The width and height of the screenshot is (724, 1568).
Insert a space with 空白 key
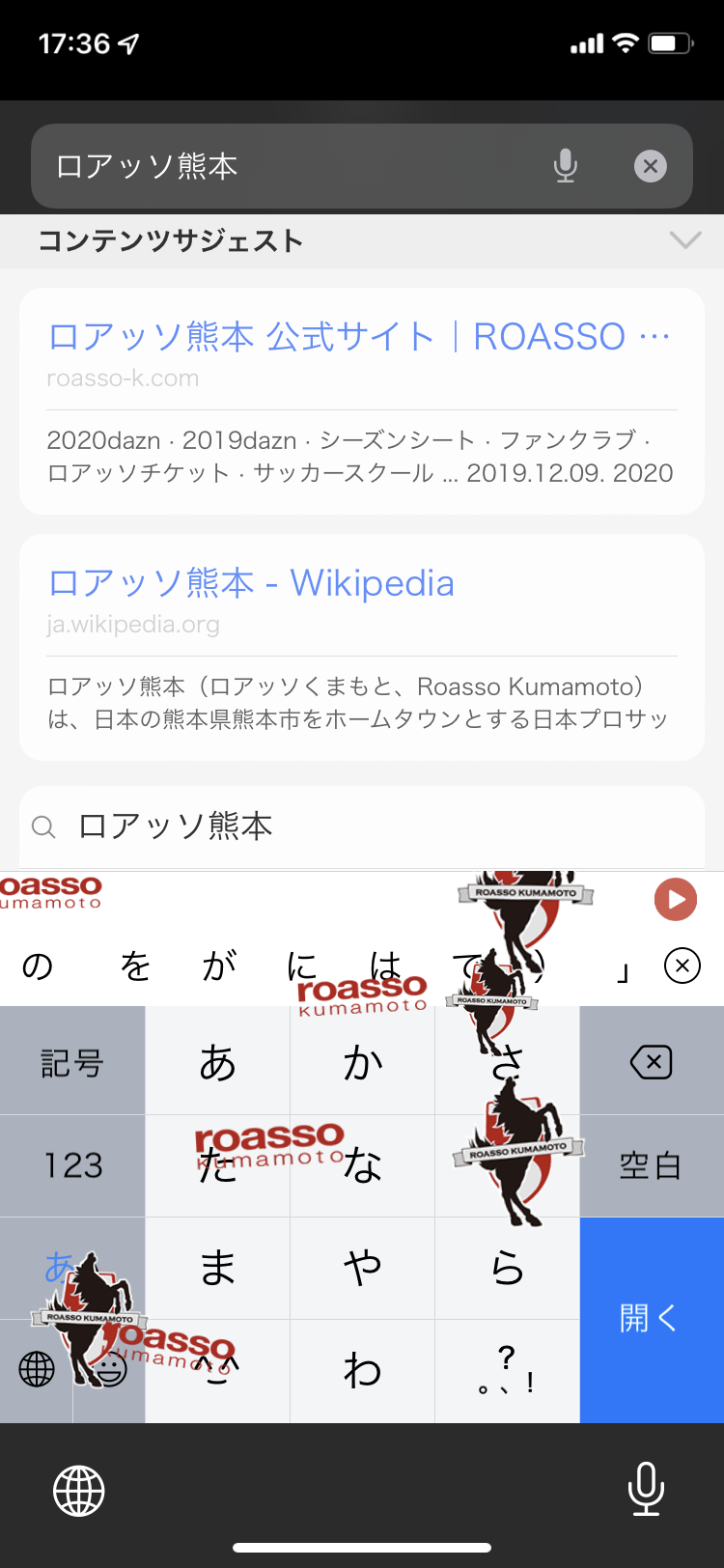tap(652, 1165)
